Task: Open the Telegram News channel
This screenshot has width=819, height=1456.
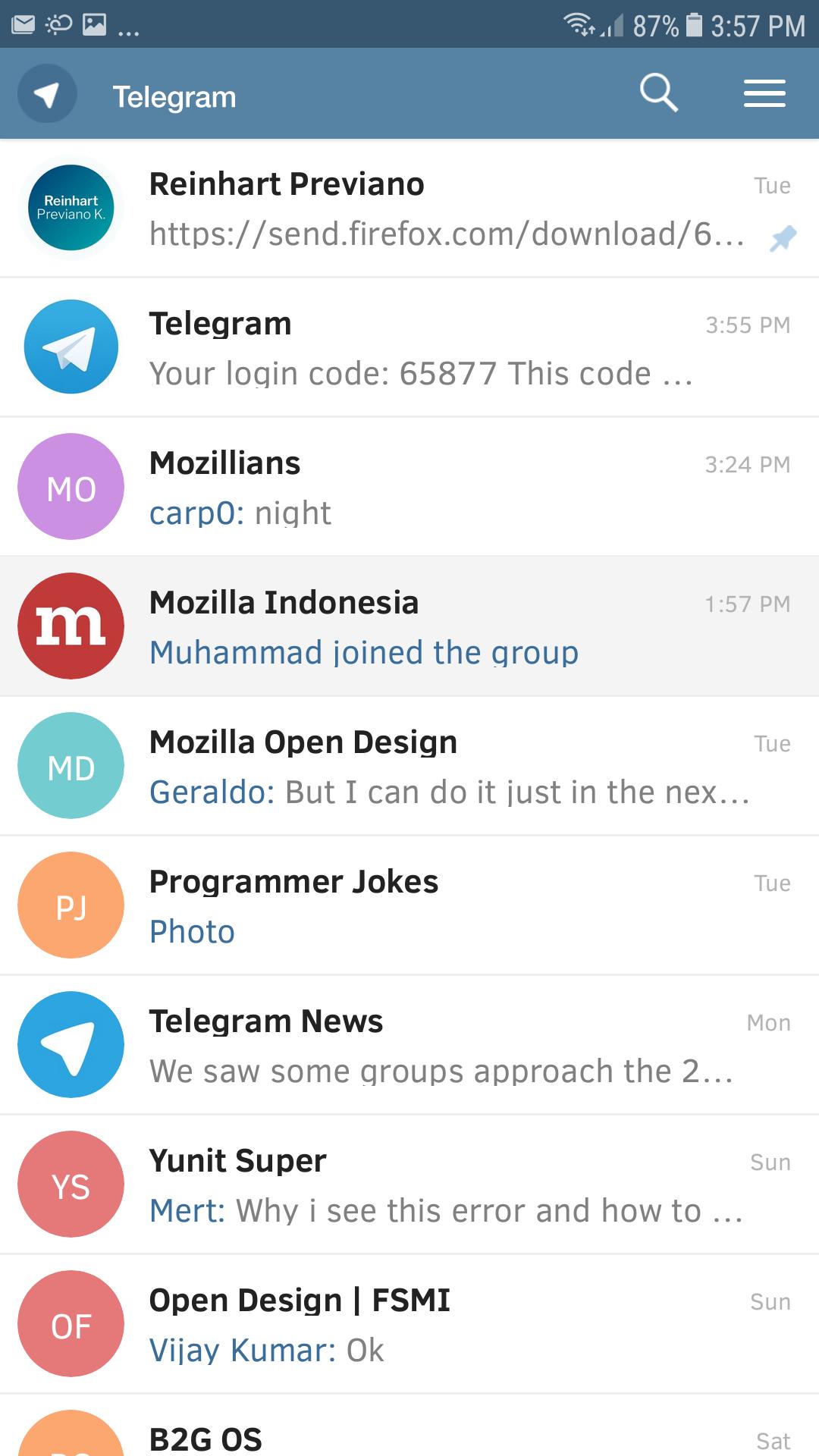Action: pos(409,1045)
